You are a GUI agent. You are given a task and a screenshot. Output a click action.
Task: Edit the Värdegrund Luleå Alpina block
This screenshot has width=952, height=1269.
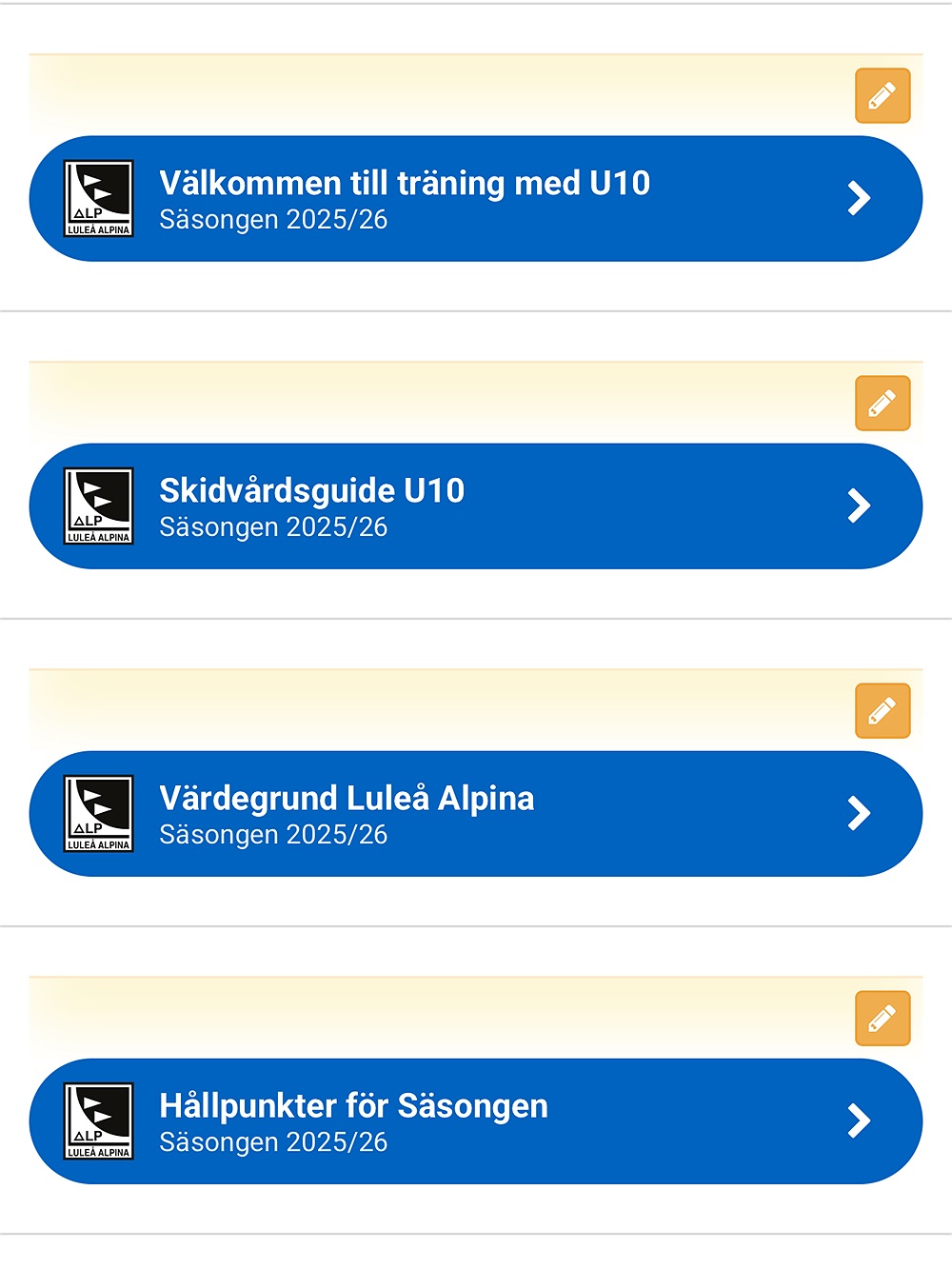pos(883,711)
